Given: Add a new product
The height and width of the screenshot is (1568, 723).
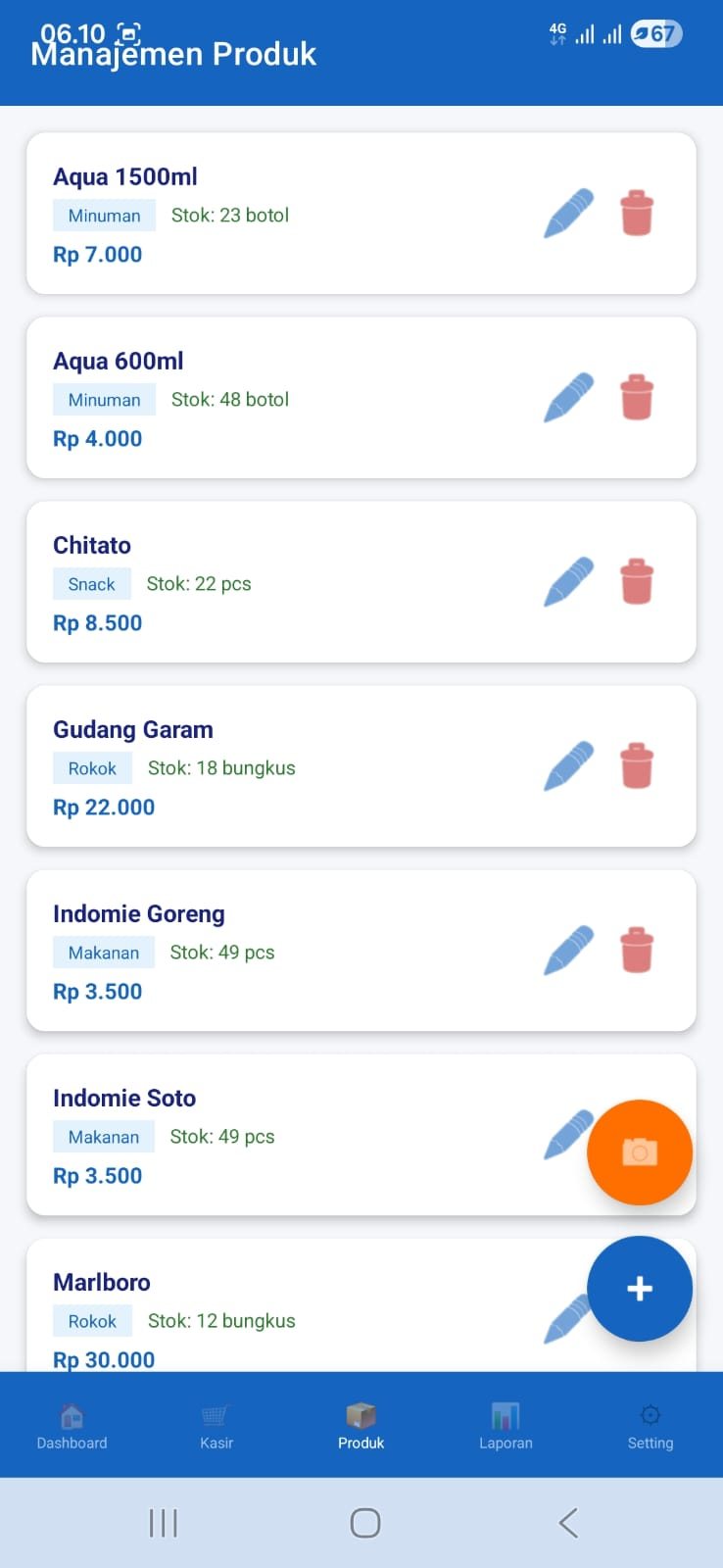Looking at the screenshot, I should coord(640,1289).
